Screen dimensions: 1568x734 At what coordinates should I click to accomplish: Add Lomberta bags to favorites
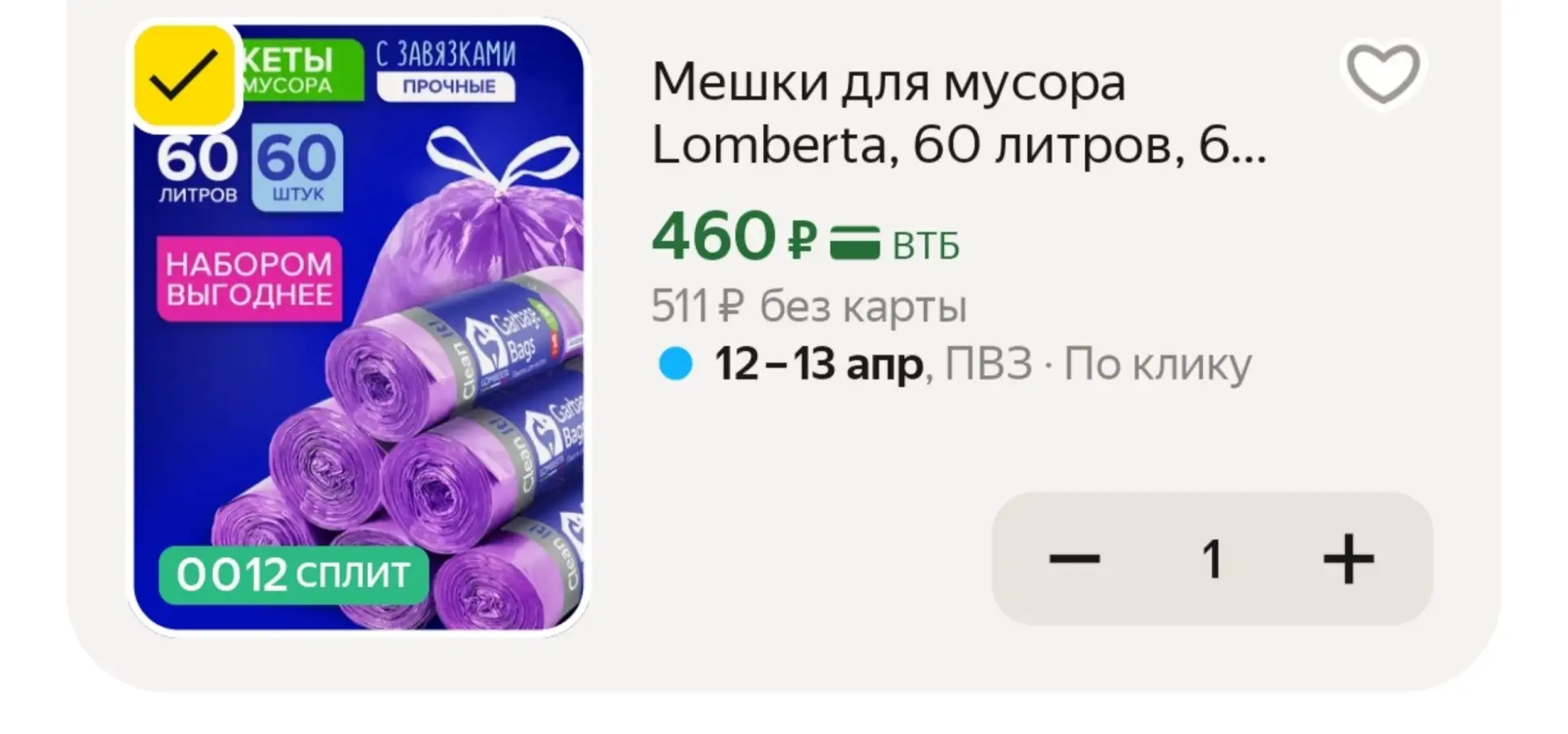pos(1383,73)
